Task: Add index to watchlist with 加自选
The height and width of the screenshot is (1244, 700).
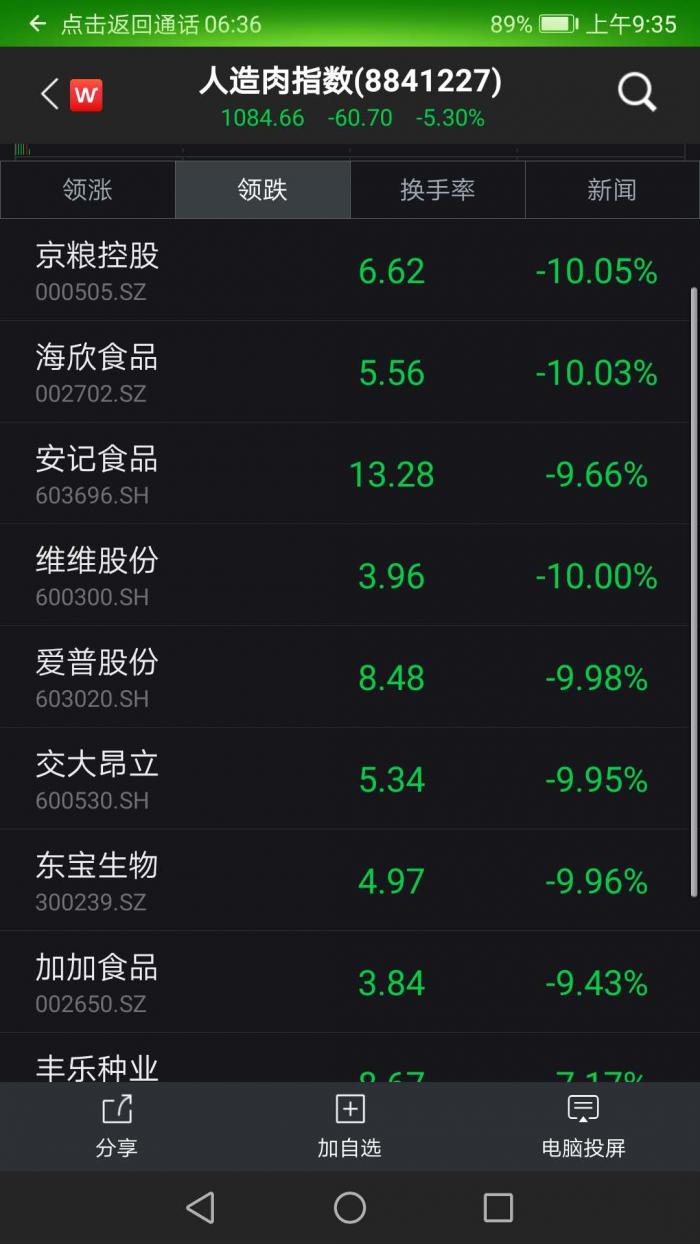Action: point(350,1126)
